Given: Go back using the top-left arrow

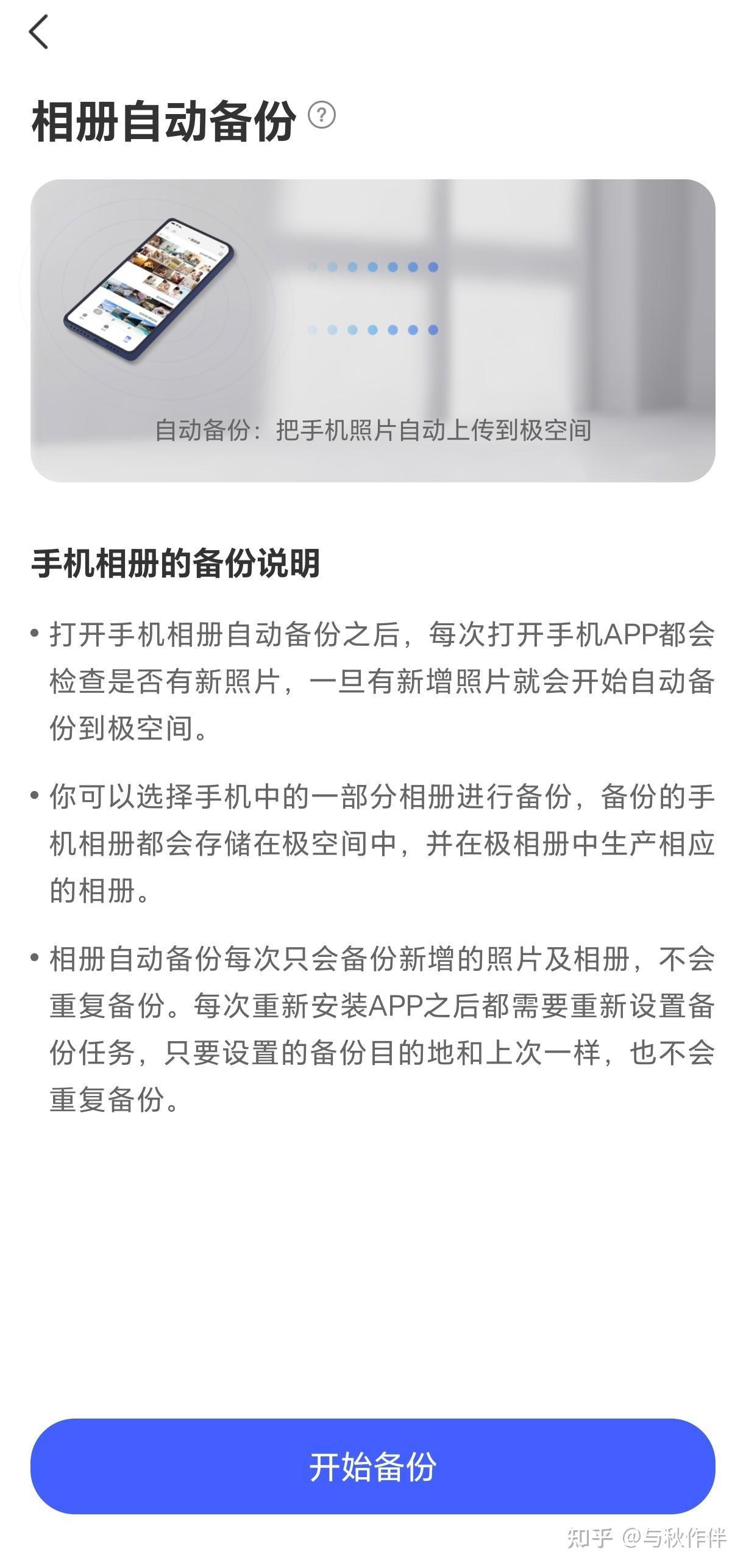Looking at the screenshot, I should [38, 32].
